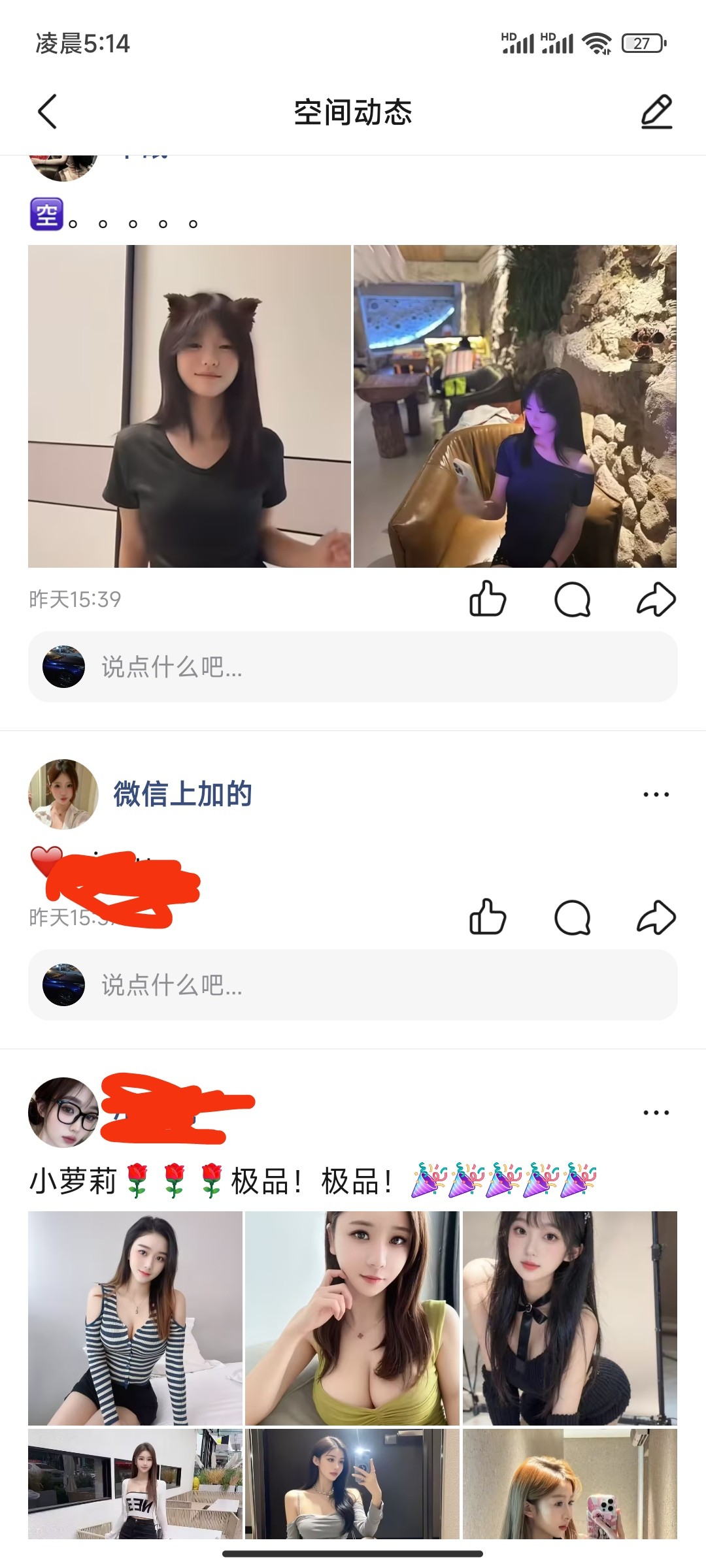Comment on the post from 昨天15:39
Image resolution: width=706 pixels, height=1568 pixels.
[572, 599]
